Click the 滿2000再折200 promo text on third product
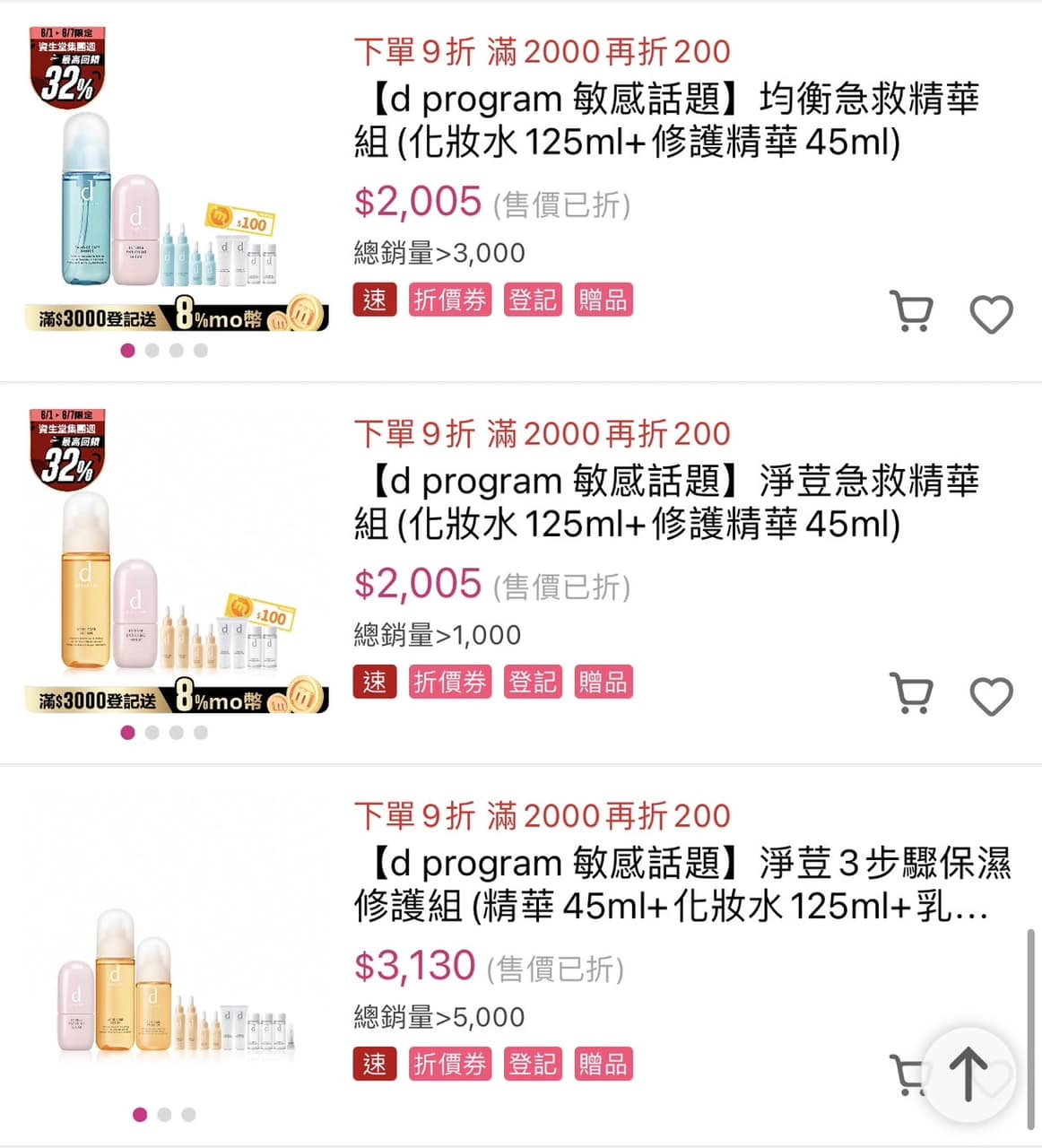Image resolution: width=1042 pixels, height=1148 pixels. coord(606,815)
